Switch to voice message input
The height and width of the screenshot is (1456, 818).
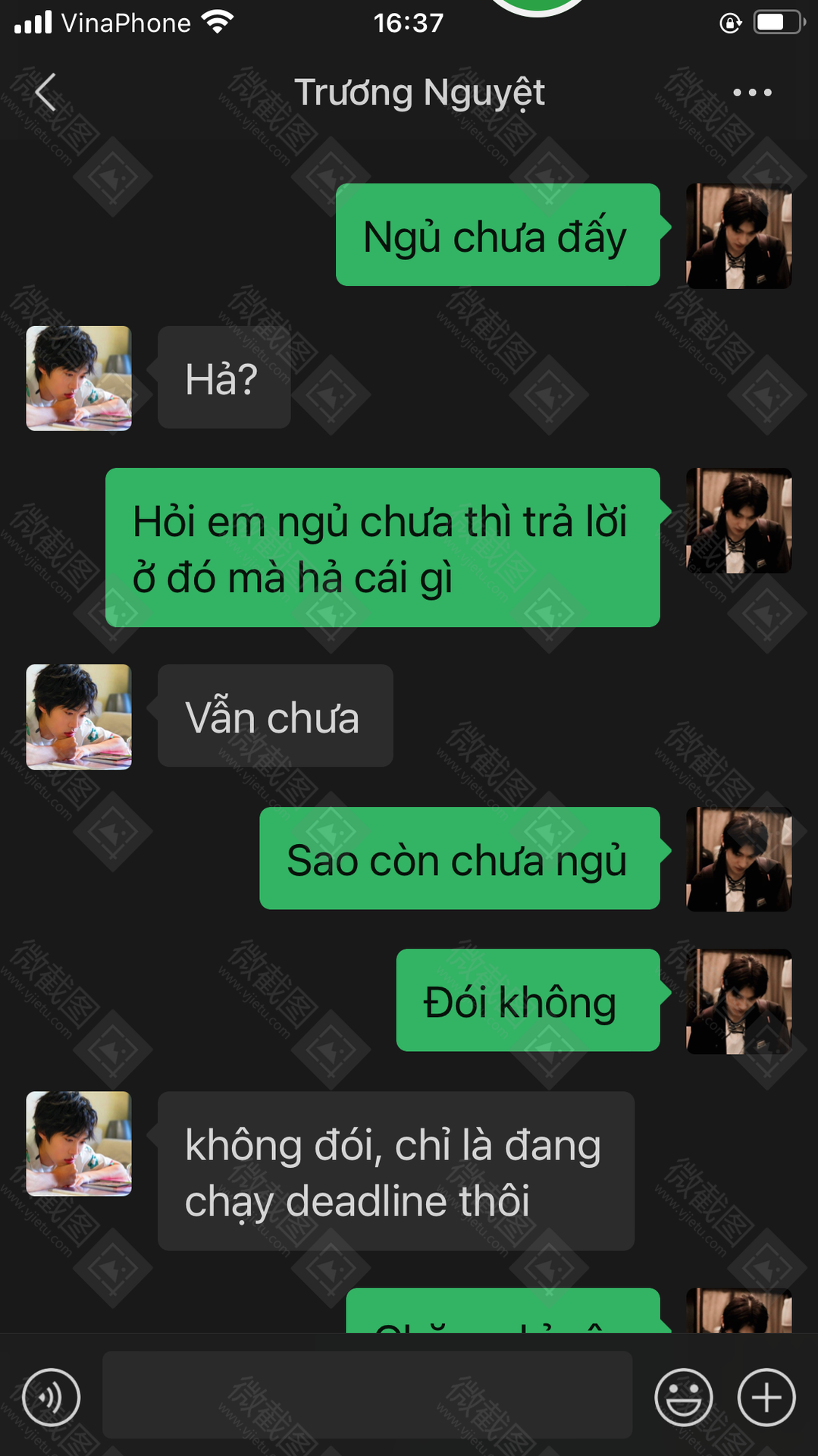tap(51, 1397)
